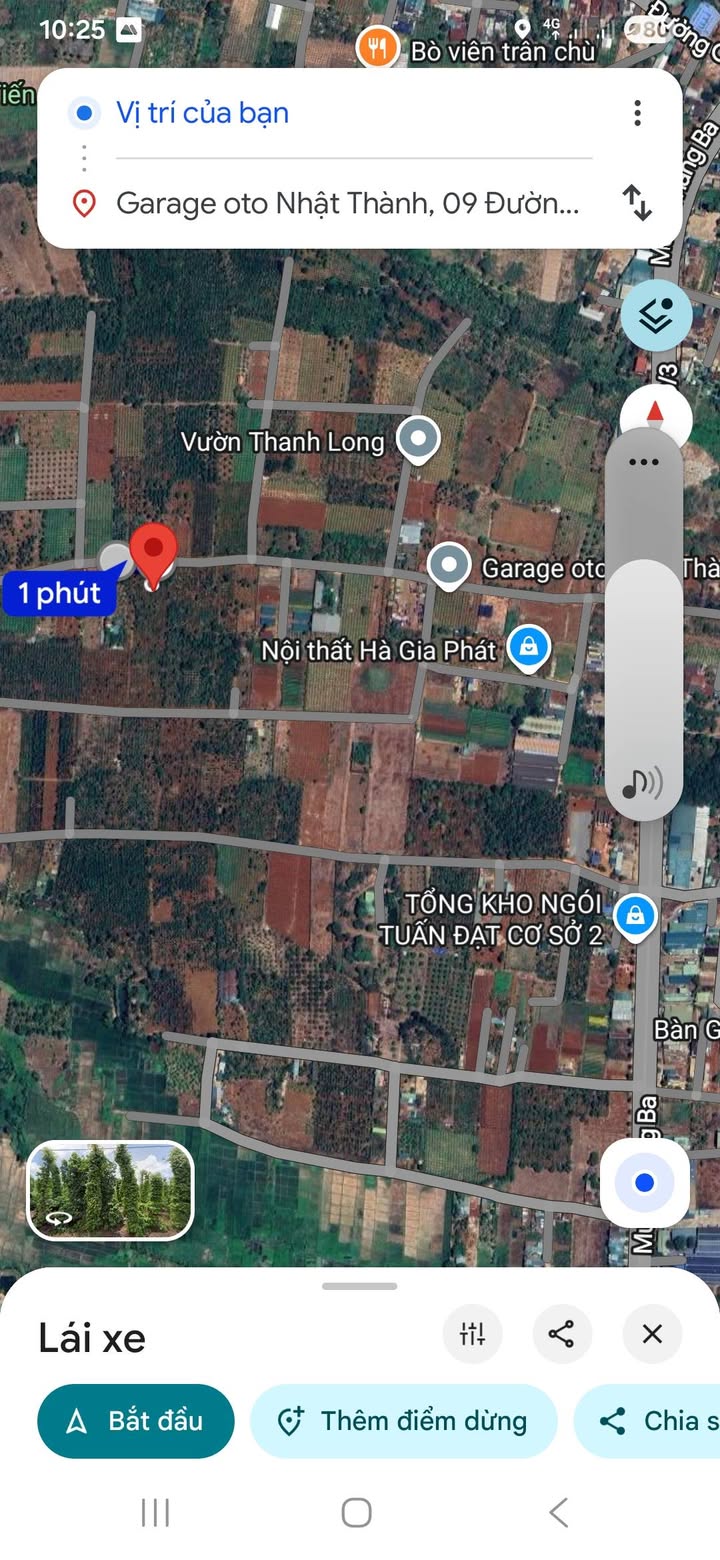The image size is (720, 1560).
Task: Expand the volume panel's three-dot options
Action: click(644, 462)
